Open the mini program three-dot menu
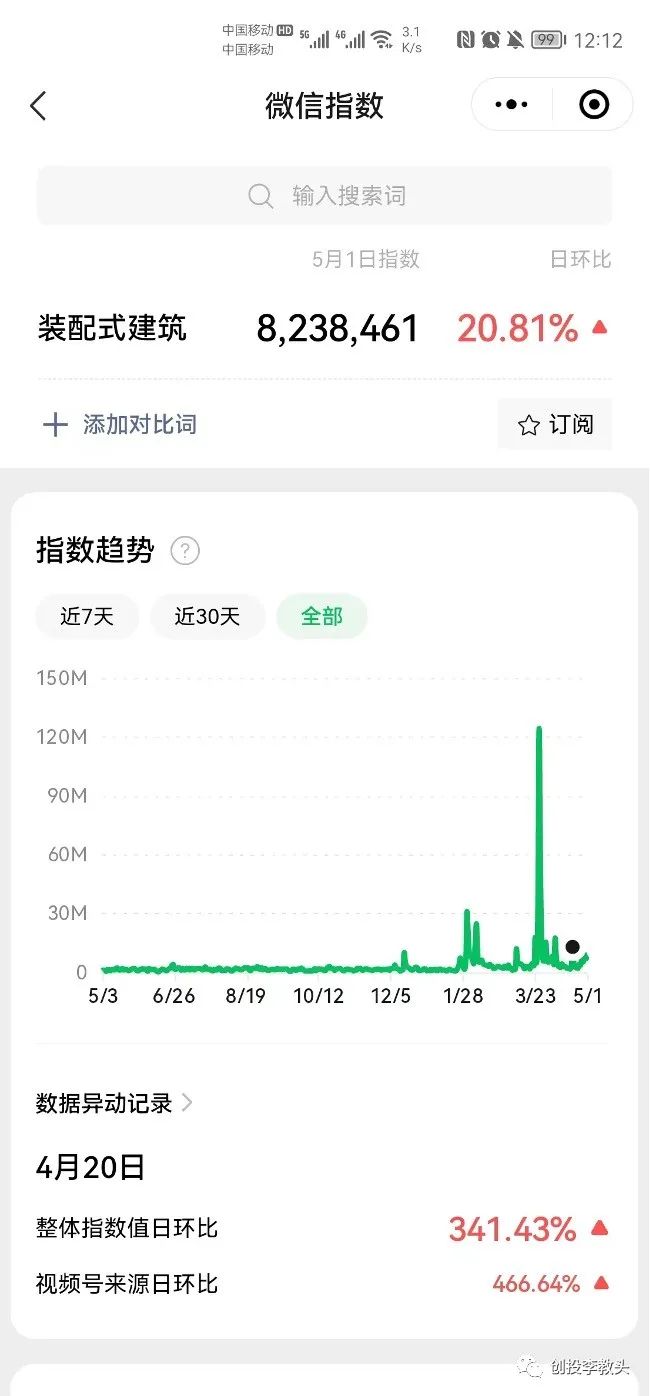650x1396 pixels. [511, 104]
